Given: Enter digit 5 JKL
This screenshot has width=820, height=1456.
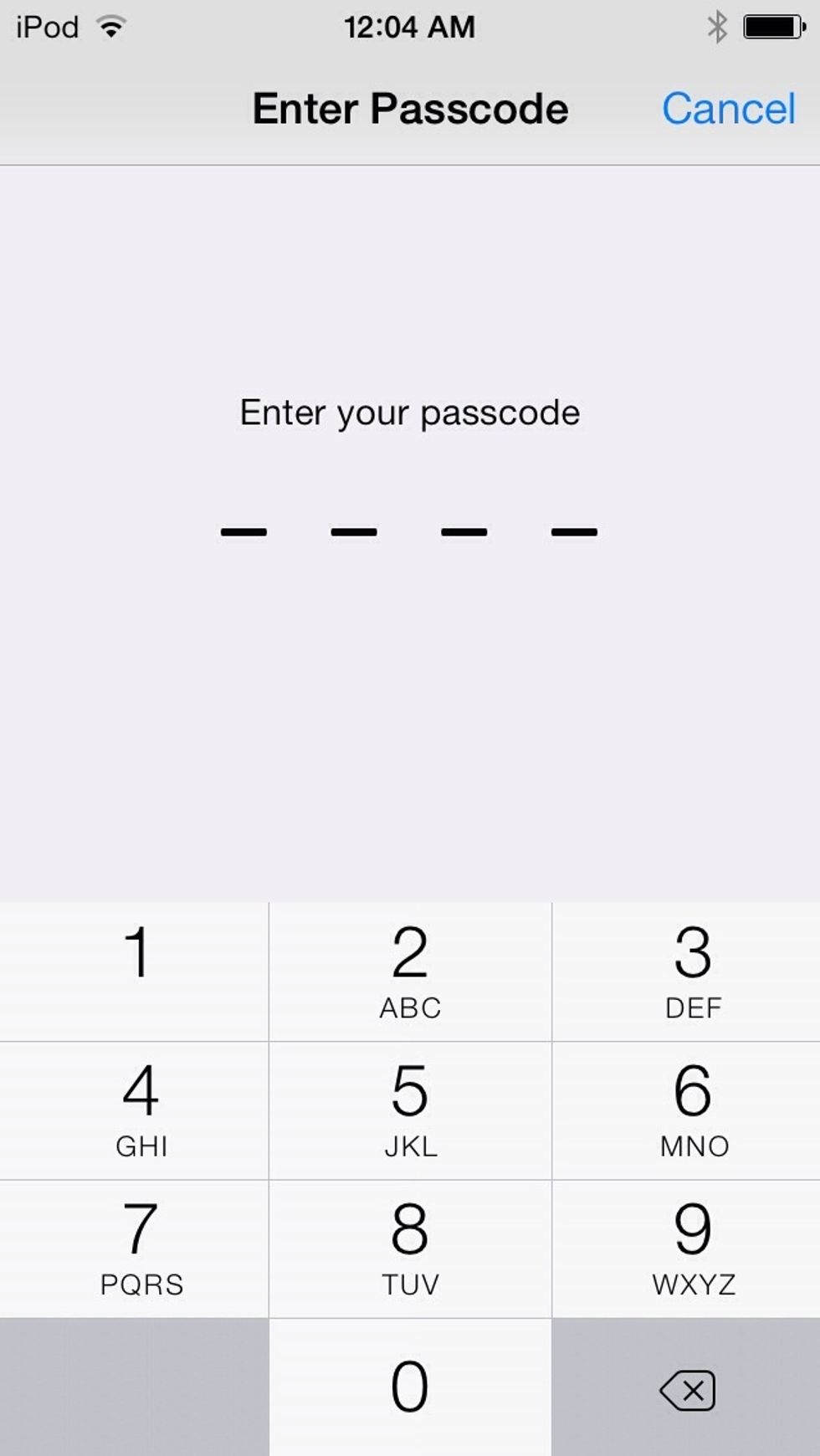Looking at the screenshot, I should [x=410, y=1110].
